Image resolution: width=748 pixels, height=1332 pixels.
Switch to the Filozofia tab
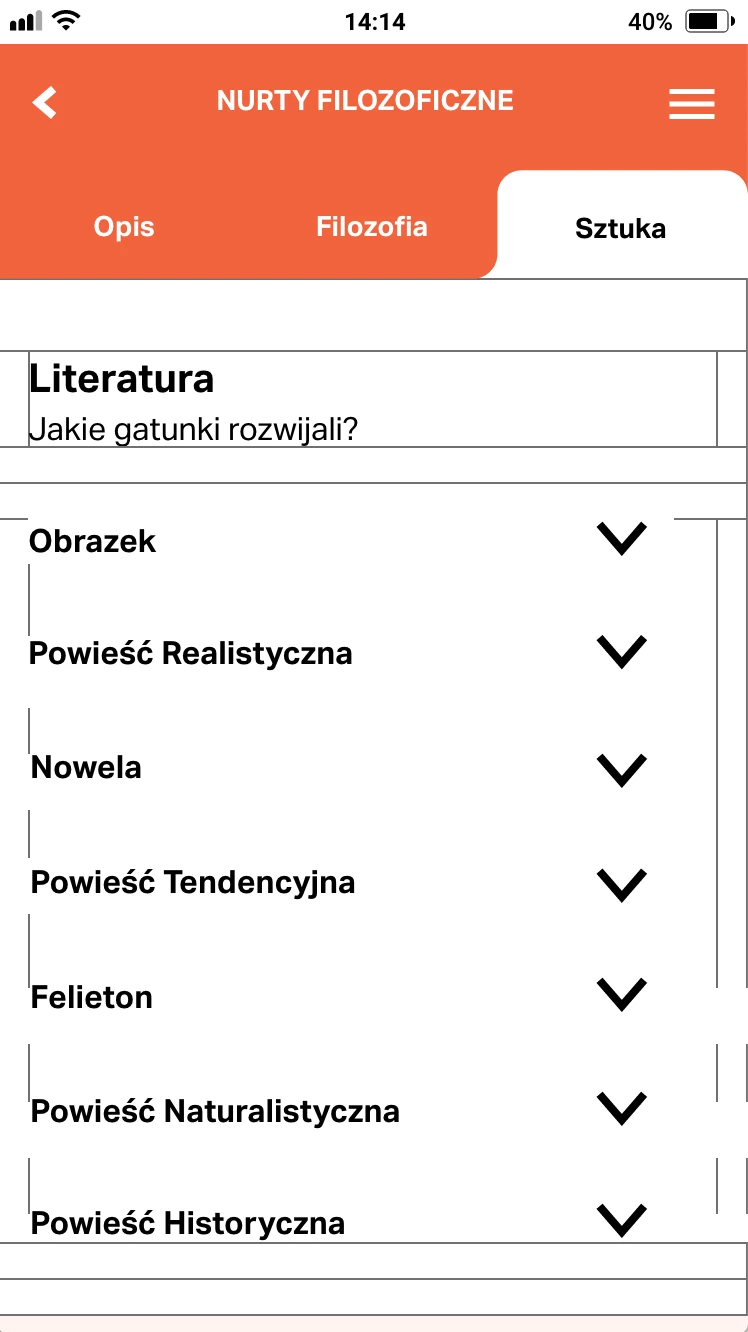click(x=372, y=227)
